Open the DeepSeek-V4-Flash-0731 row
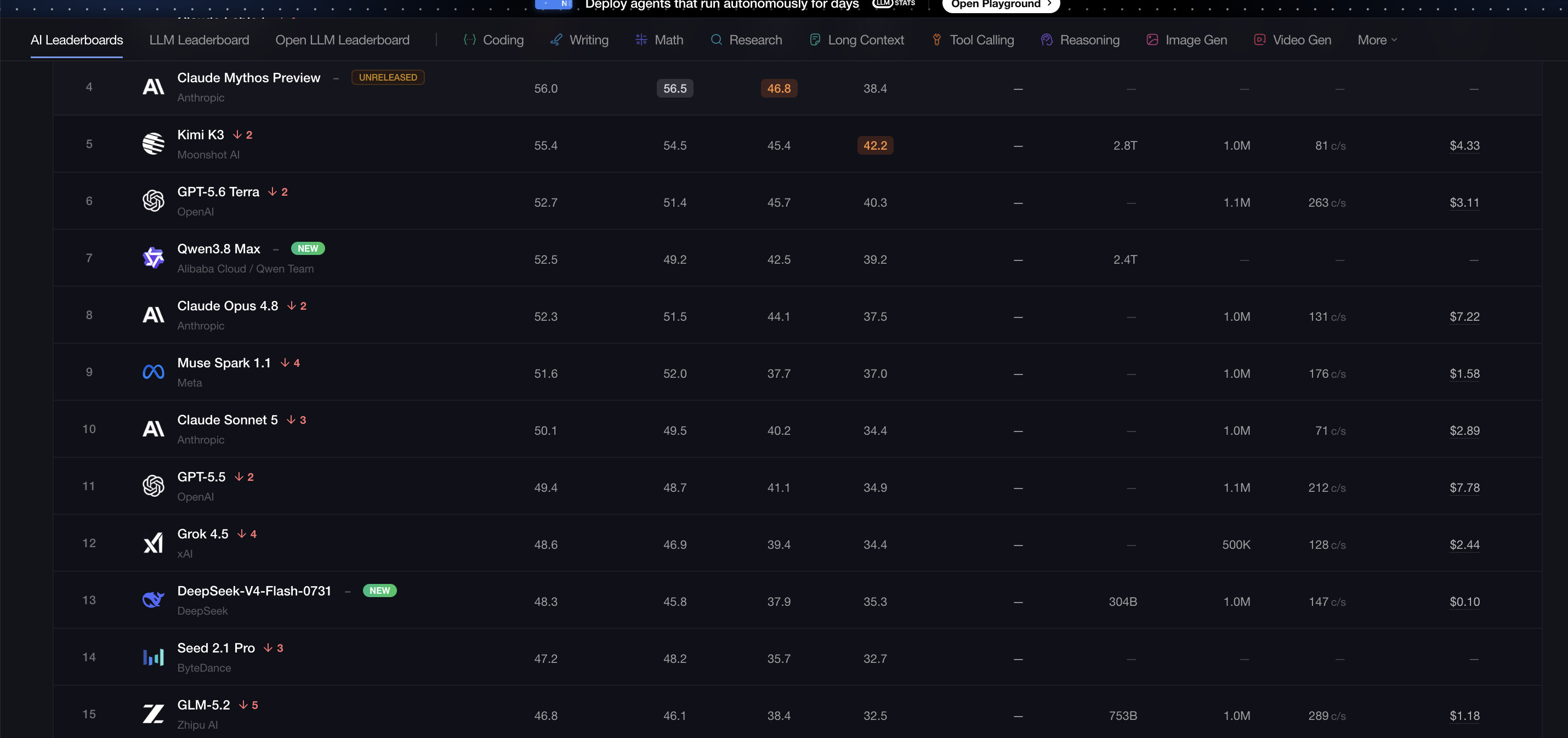The image size is (1568, 738). [797, 600]
